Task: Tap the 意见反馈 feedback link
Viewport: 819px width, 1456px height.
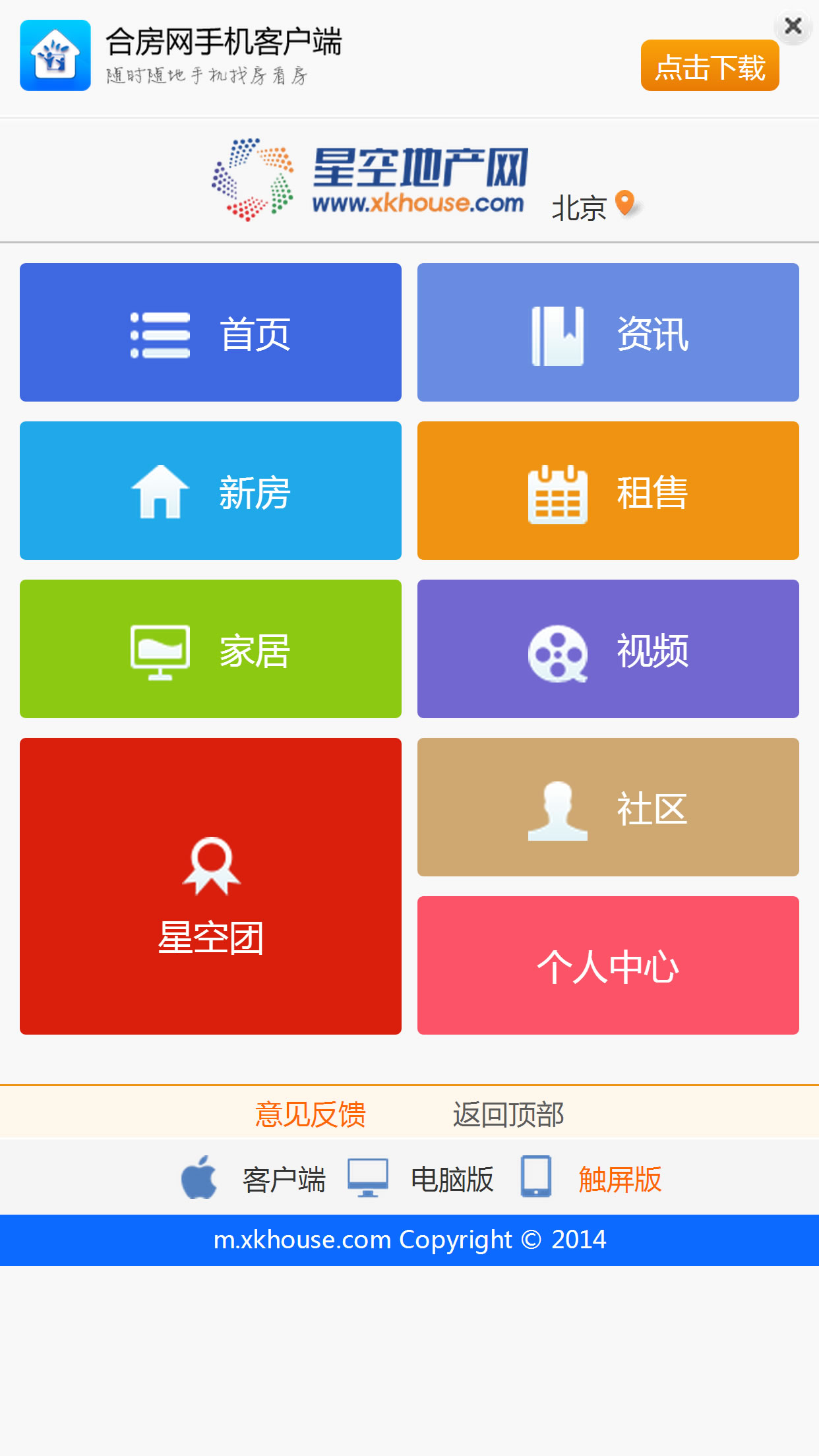Action: pyautogui.click(x=311, y=1114)
